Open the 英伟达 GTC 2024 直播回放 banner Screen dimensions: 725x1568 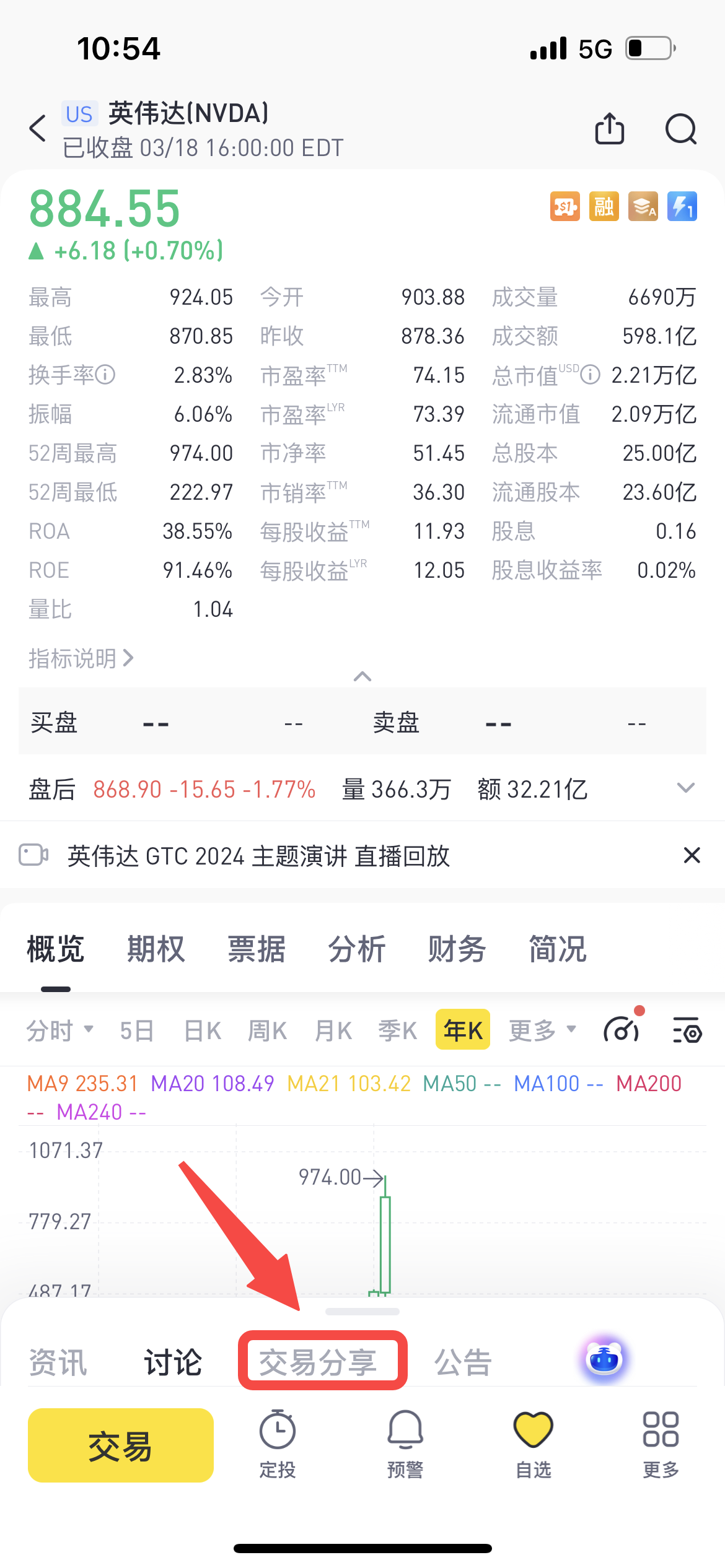click(x=258, y=856)
